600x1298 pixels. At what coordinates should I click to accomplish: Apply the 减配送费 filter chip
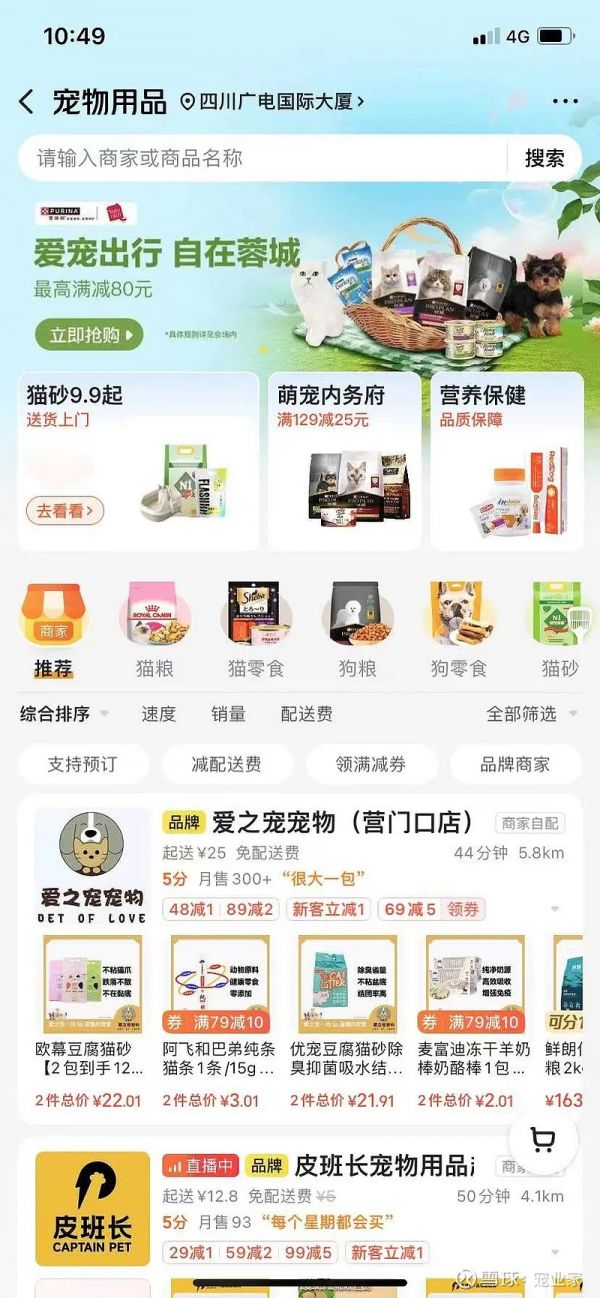pyautogui.click(x=227, y=764)
